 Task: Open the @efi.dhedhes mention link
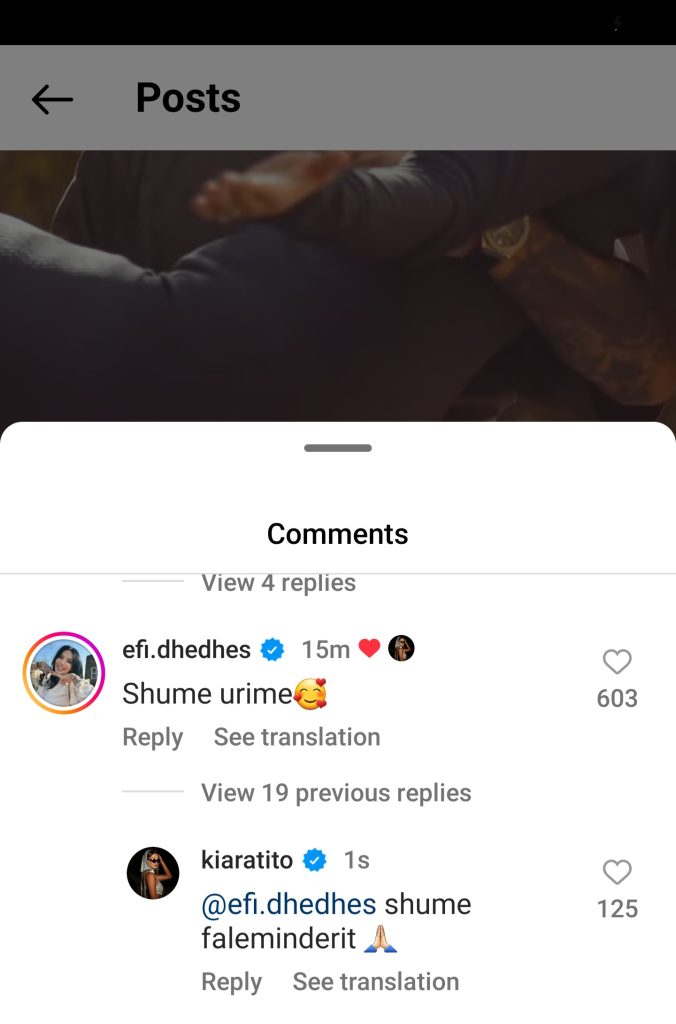tap(289, 904)
